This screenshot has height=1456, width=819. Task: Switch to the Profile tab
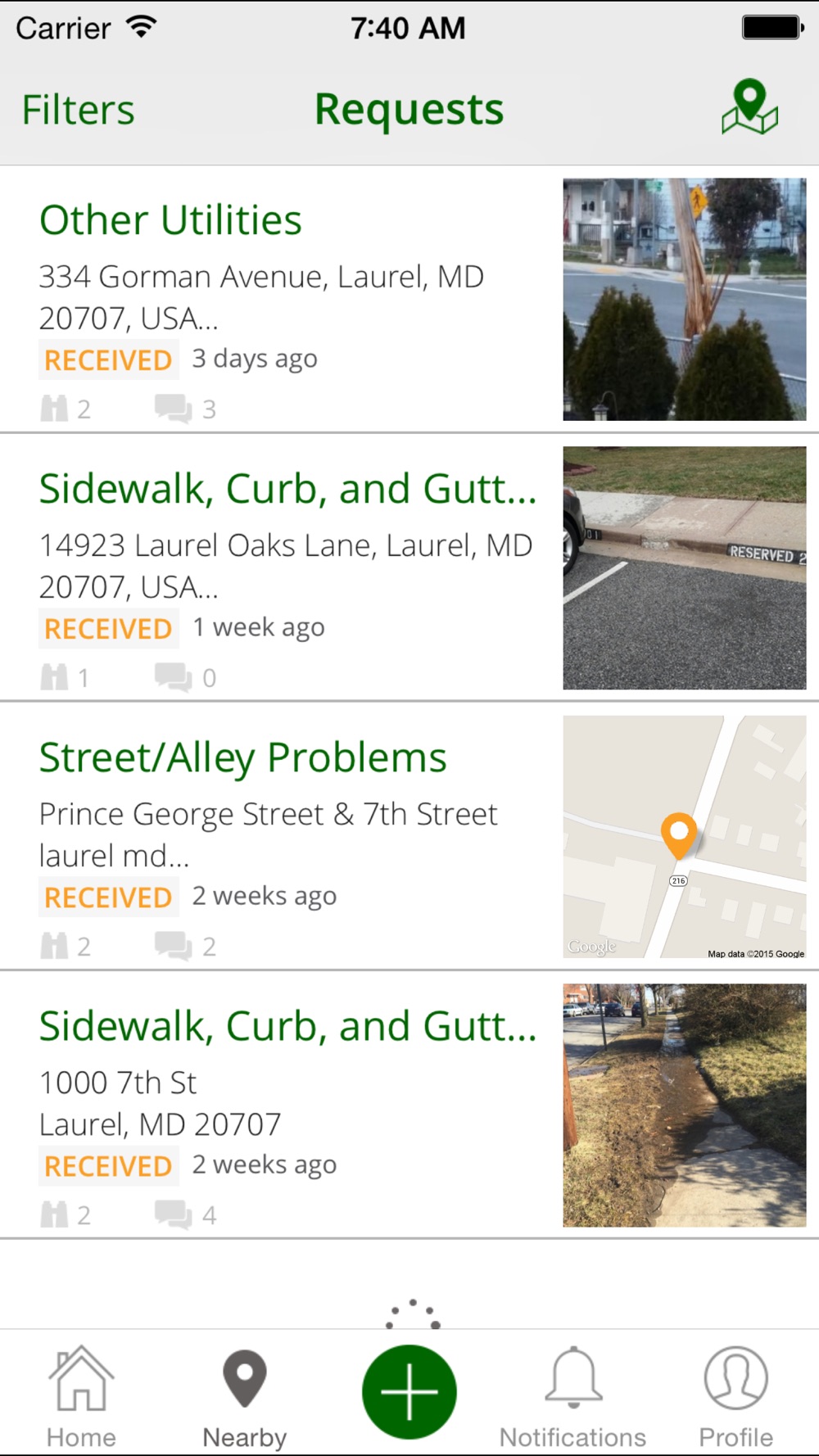click(x=735, y=1397)
